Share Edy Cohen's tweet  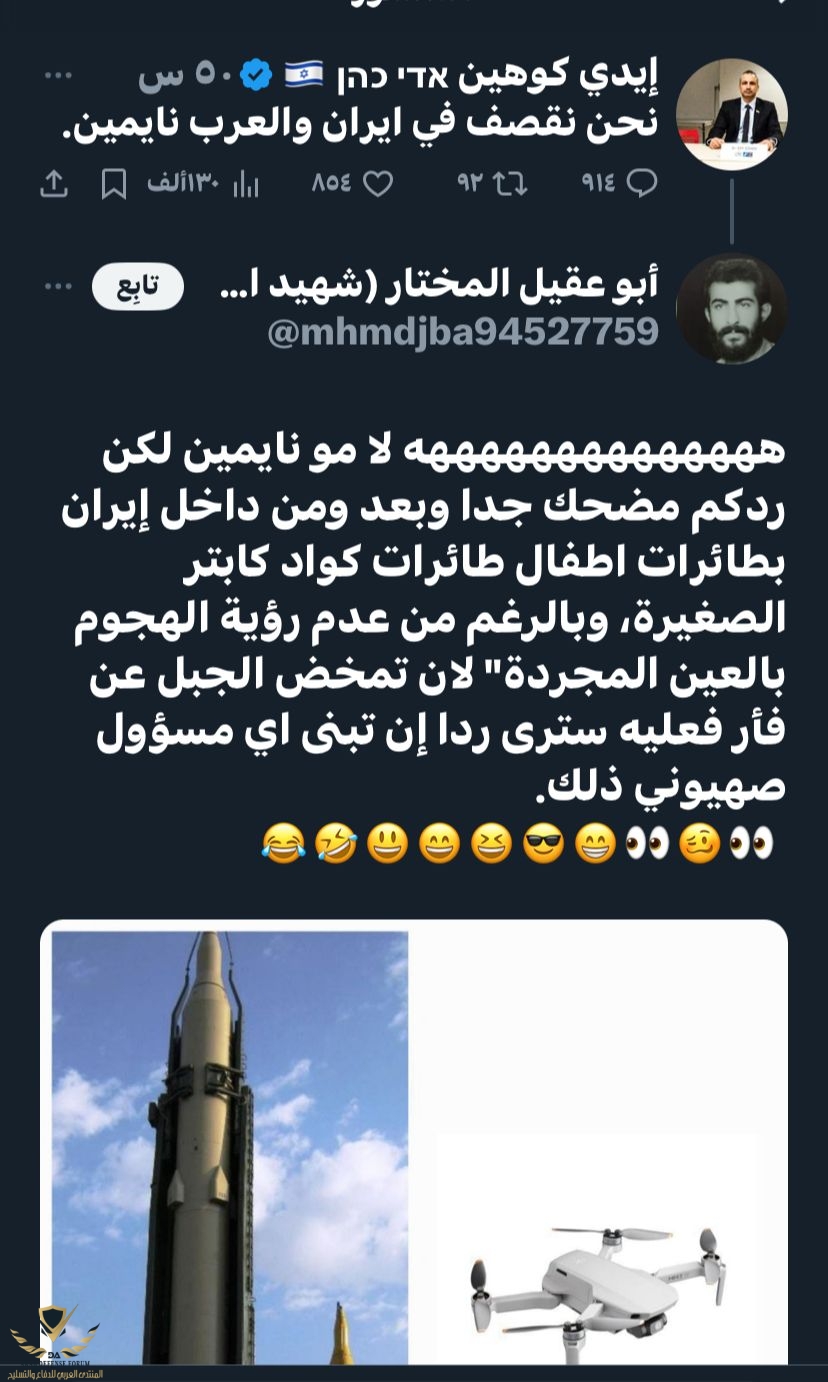tap(53, 183)
